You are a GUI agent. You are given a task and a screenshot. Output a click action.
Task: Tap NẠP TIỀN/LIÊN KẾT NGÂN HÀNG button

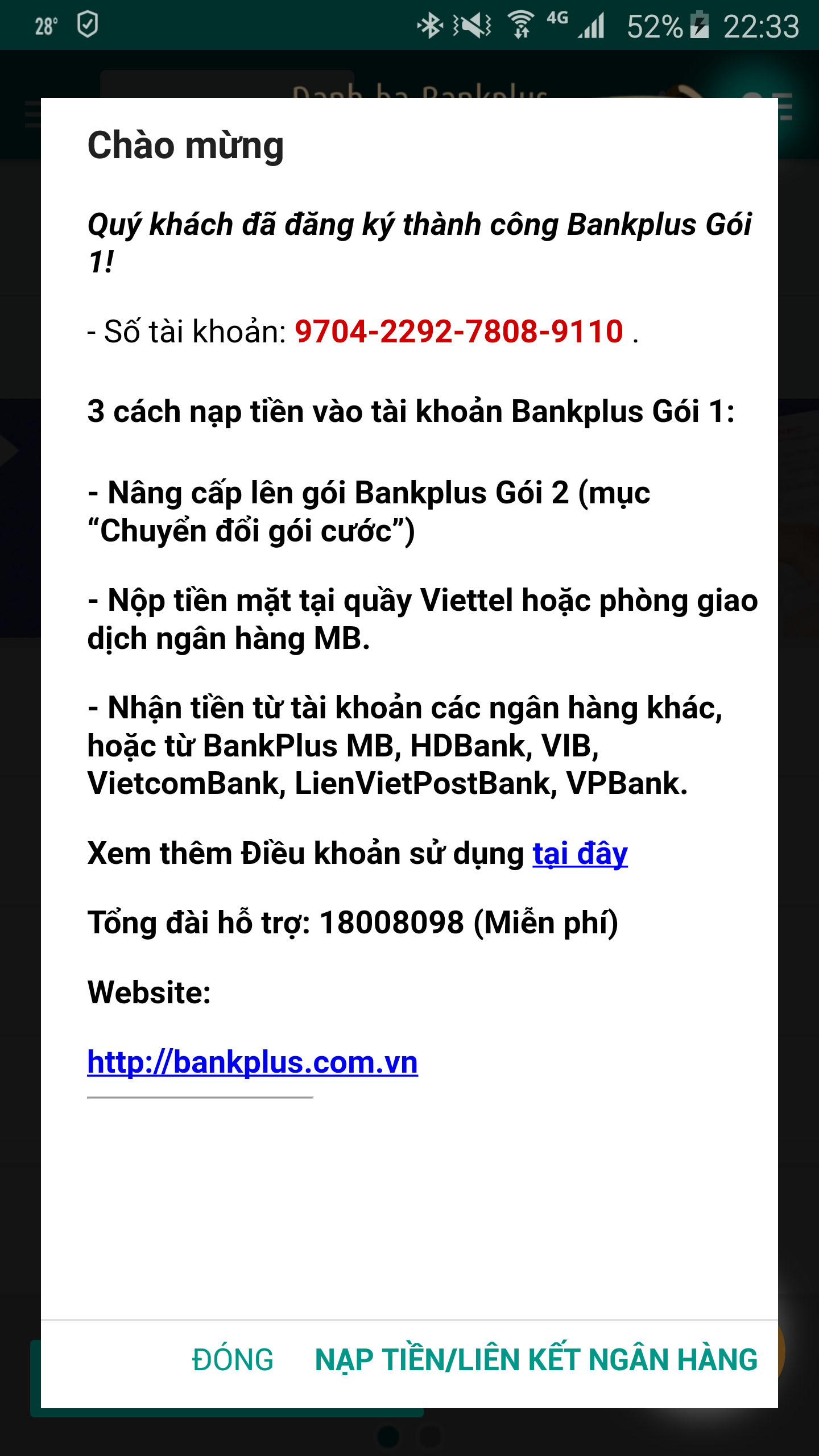[x=536, y=1359]
